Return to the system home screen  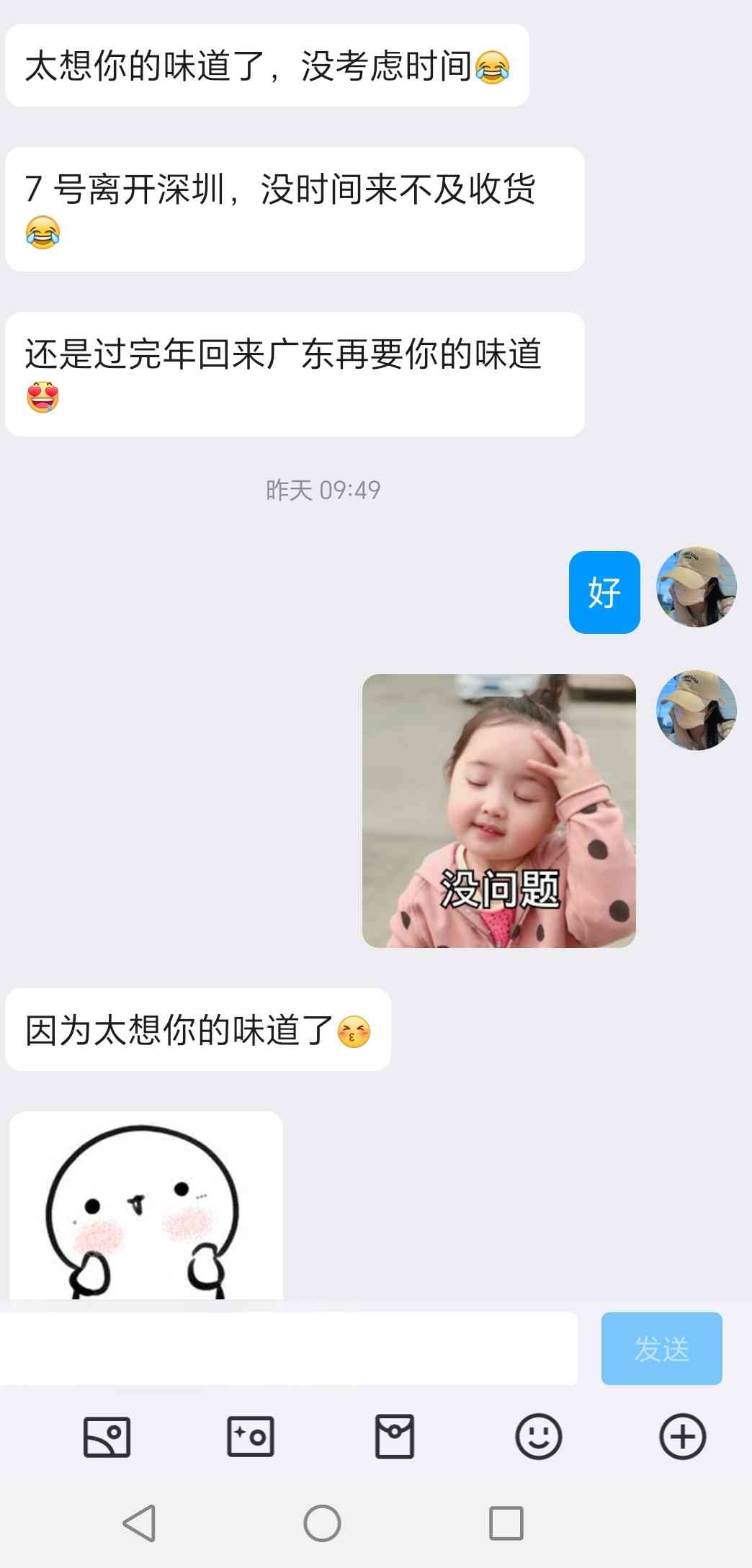coord(322,1523)
